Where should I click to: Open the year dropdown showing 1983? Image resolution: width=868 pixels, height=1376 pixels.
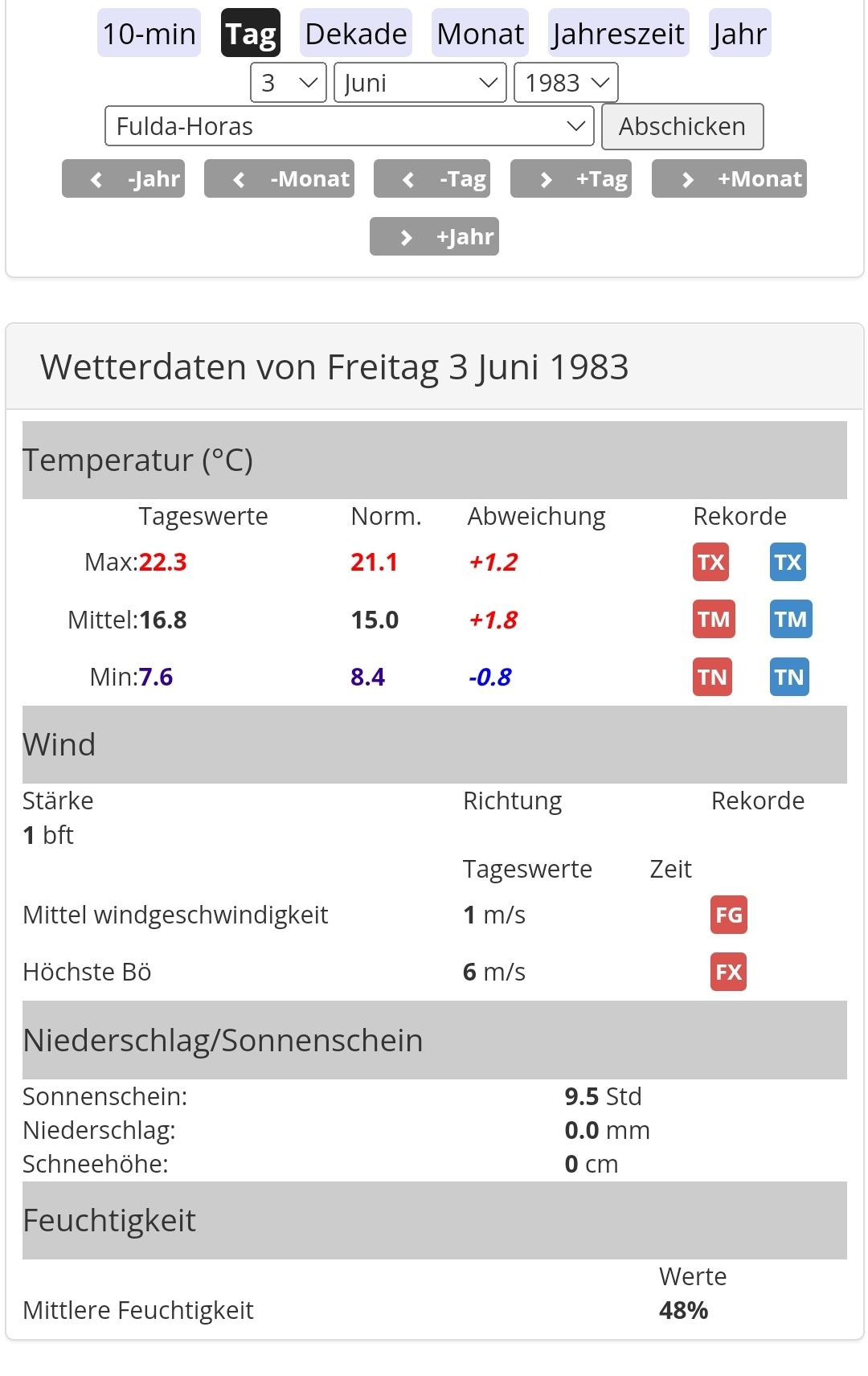pyautogui.click(x=566, y=83)
